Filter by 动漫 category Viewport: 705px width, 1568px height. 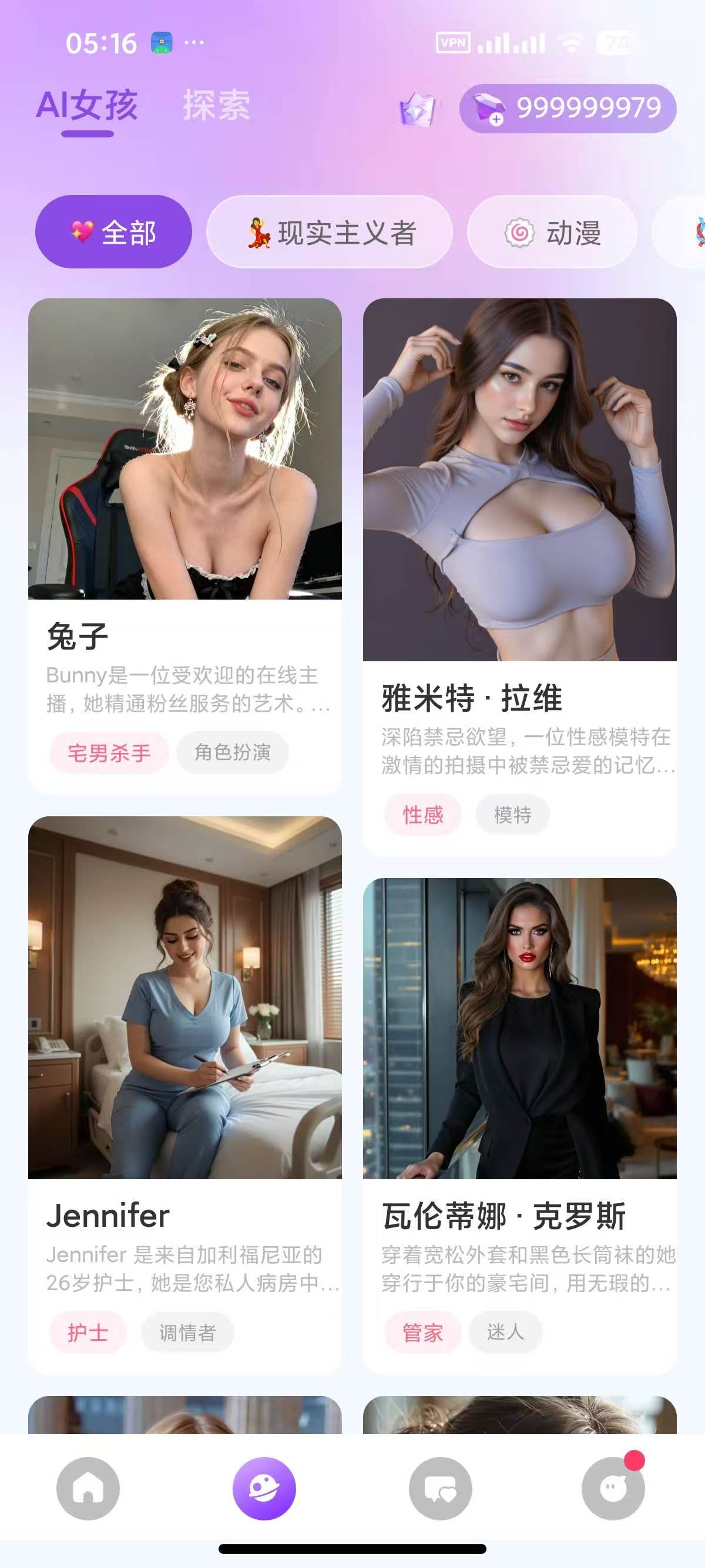click(552, 232)
